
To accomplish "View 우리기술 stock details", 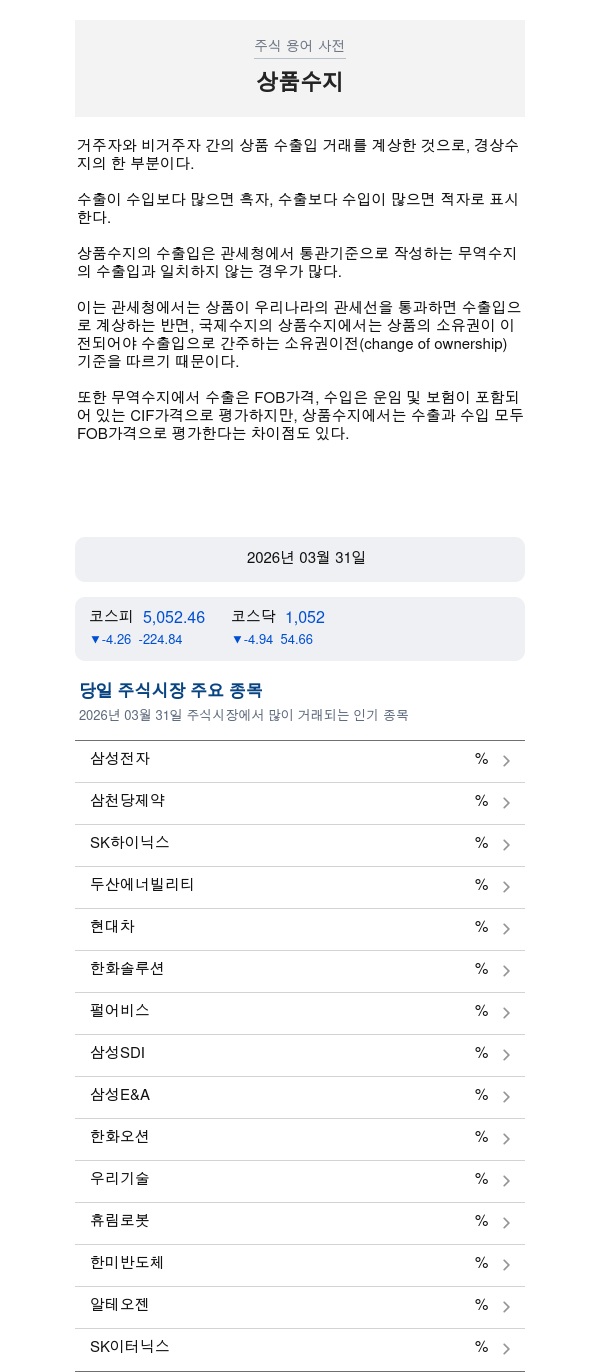I will point(299,1180).
